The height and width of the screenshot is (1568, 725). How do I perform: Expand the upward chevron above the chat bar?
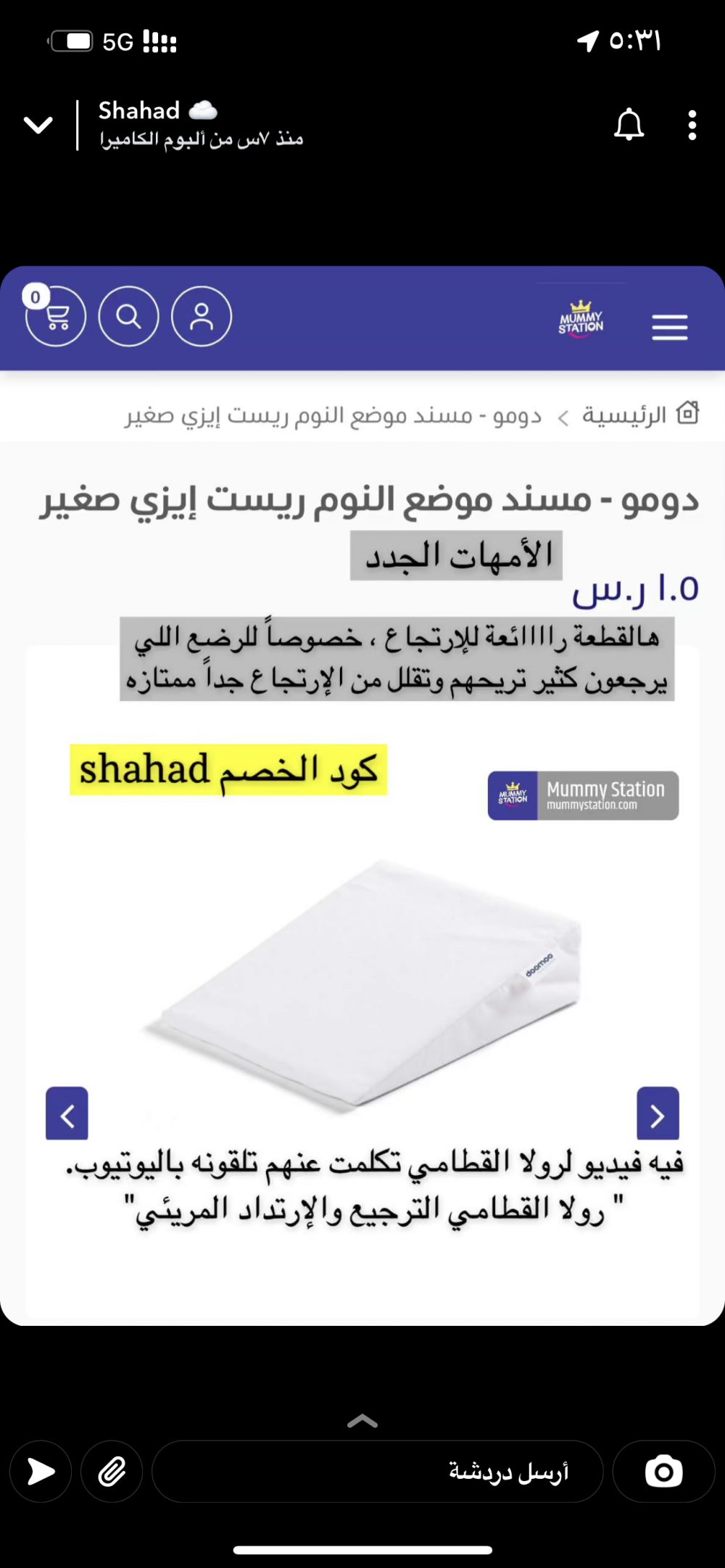point(362,1421)
